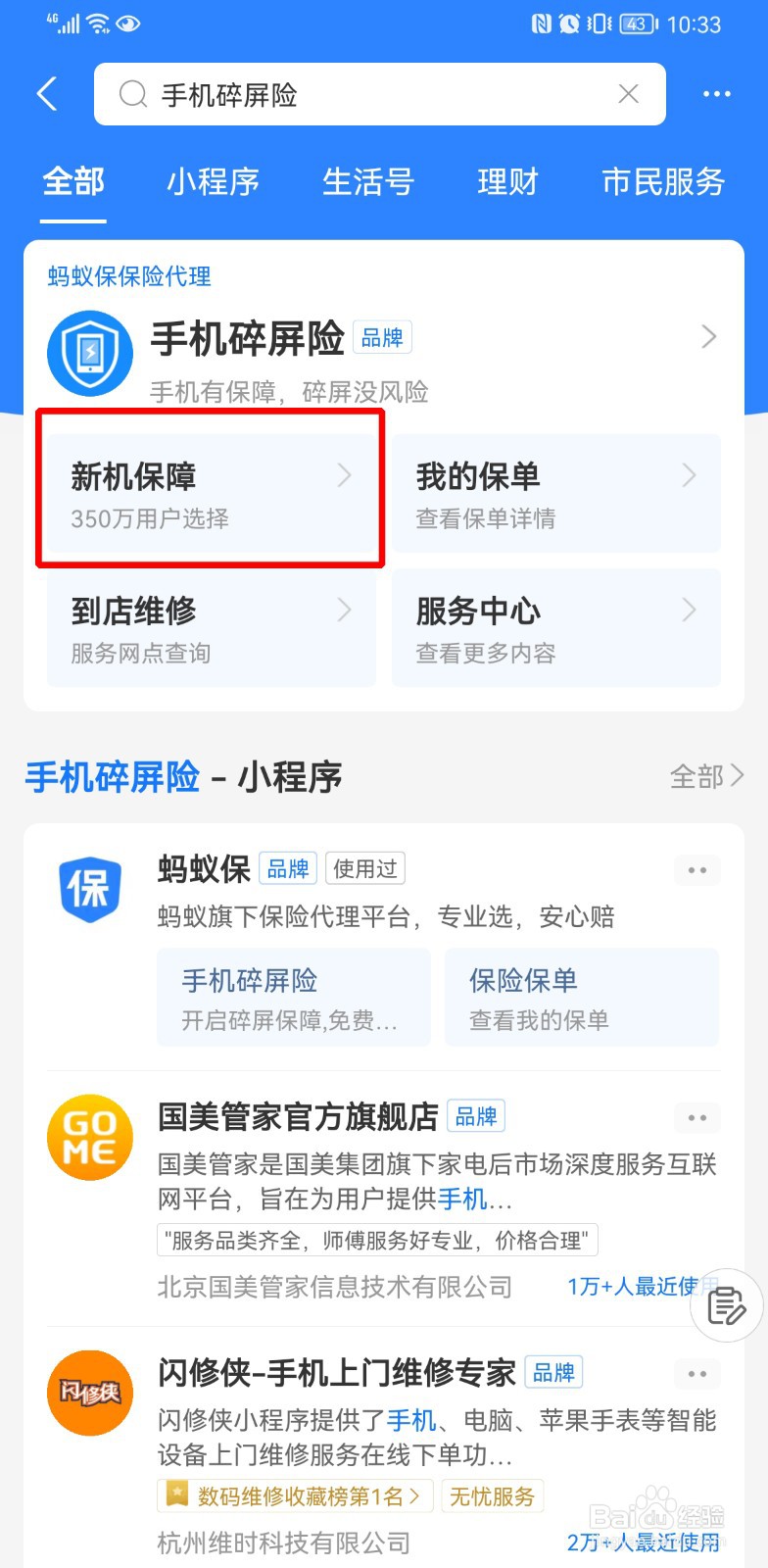This screenshot has width=768, height=1568.
Task: Expand the 新机保障 card
Action: (x=210, y=492)
